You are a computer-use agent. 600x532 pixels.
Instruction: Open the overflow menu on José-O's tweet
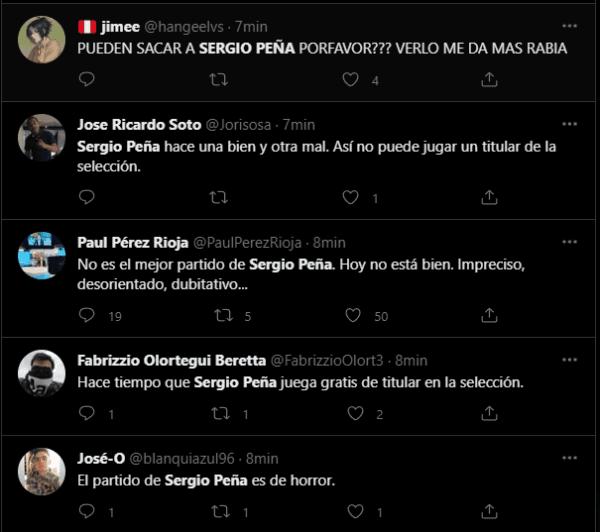[570, 457]
